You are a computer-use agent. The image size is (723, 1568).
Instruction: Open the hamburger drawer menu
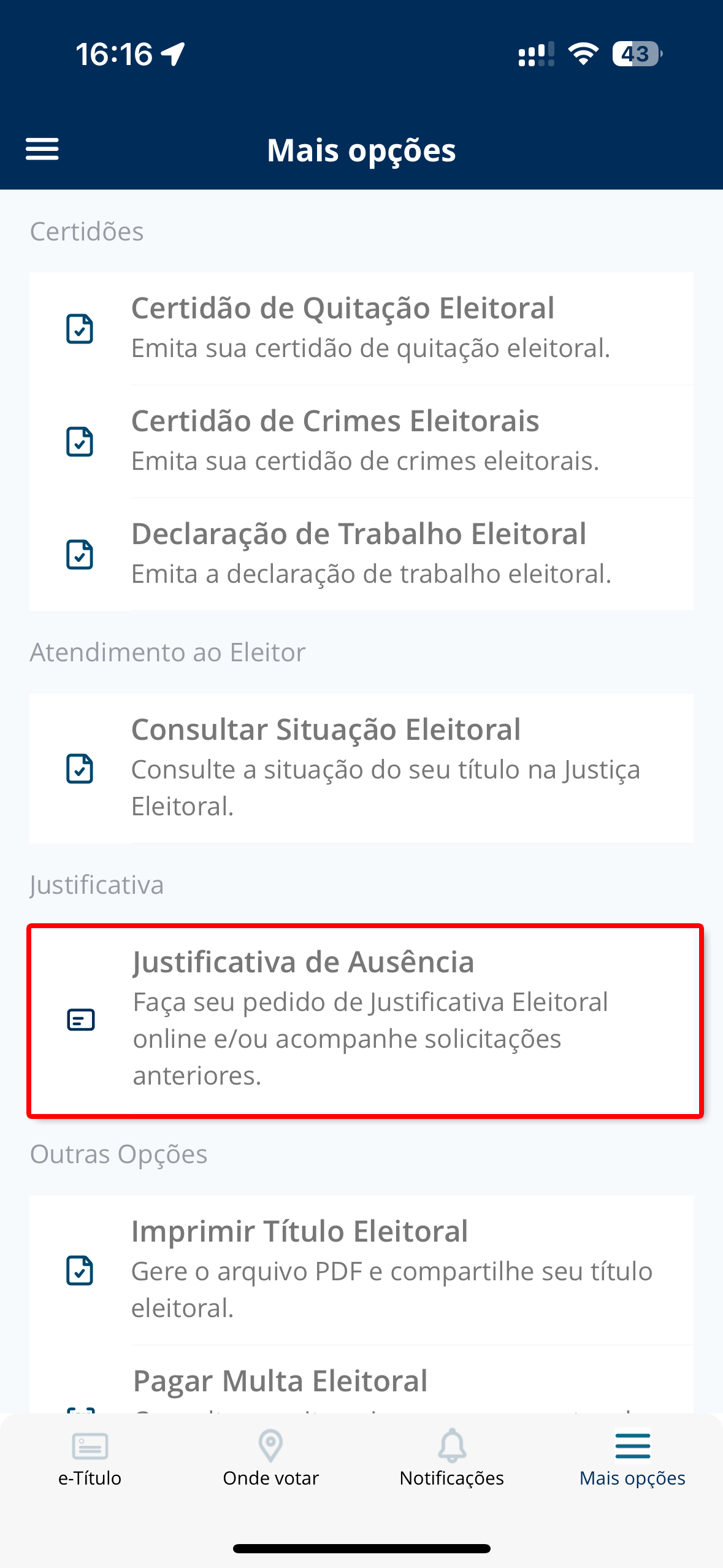[42, 149]
